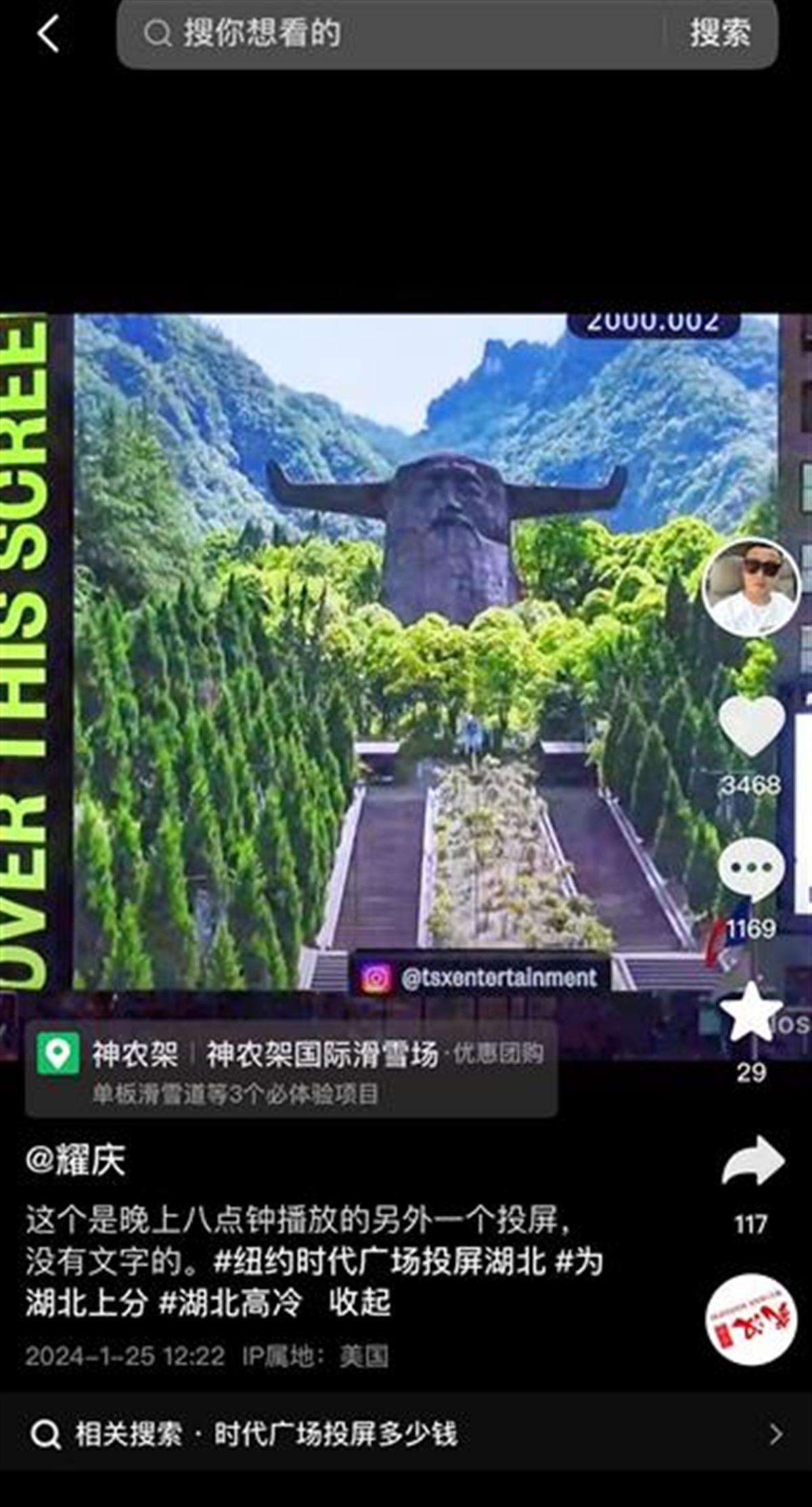Open the comments bubble
812x1507 pixels.
point(751,868)
